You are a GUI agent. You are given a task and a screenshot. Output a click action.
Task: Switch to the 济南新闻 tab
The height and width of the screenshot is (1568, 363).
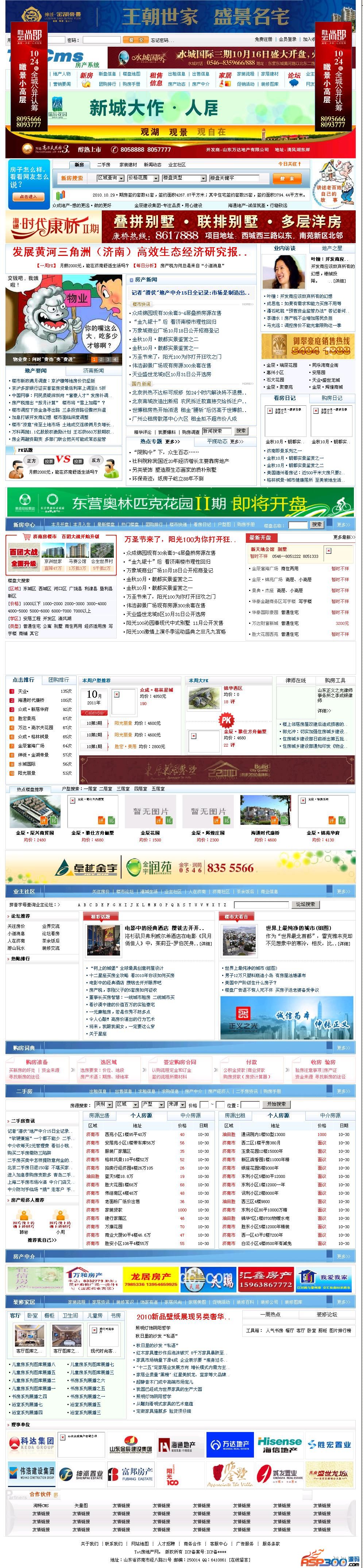pos(93,371)
